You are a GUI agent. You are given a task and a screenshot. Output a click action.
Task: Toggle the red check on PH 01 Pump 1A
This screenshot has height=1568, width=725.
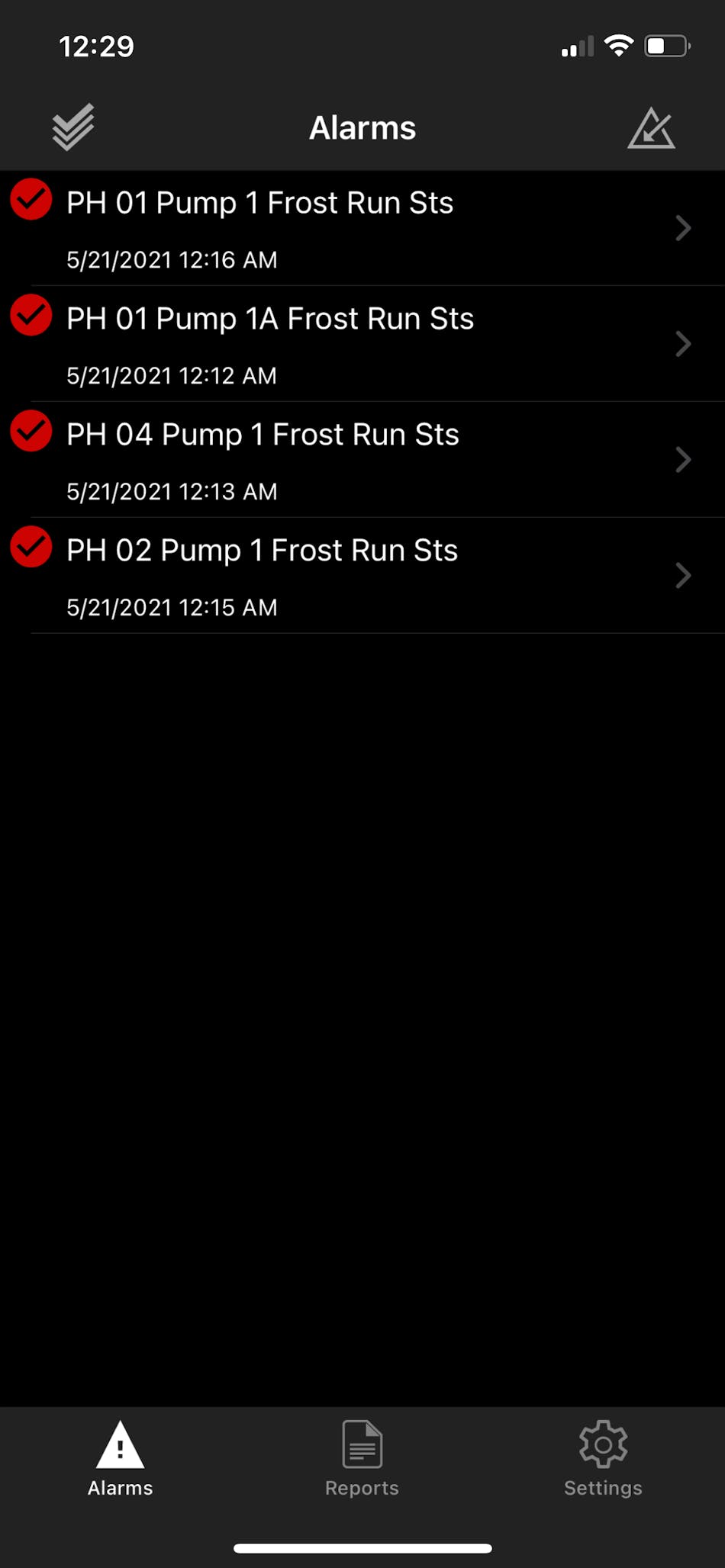(31, 316)
